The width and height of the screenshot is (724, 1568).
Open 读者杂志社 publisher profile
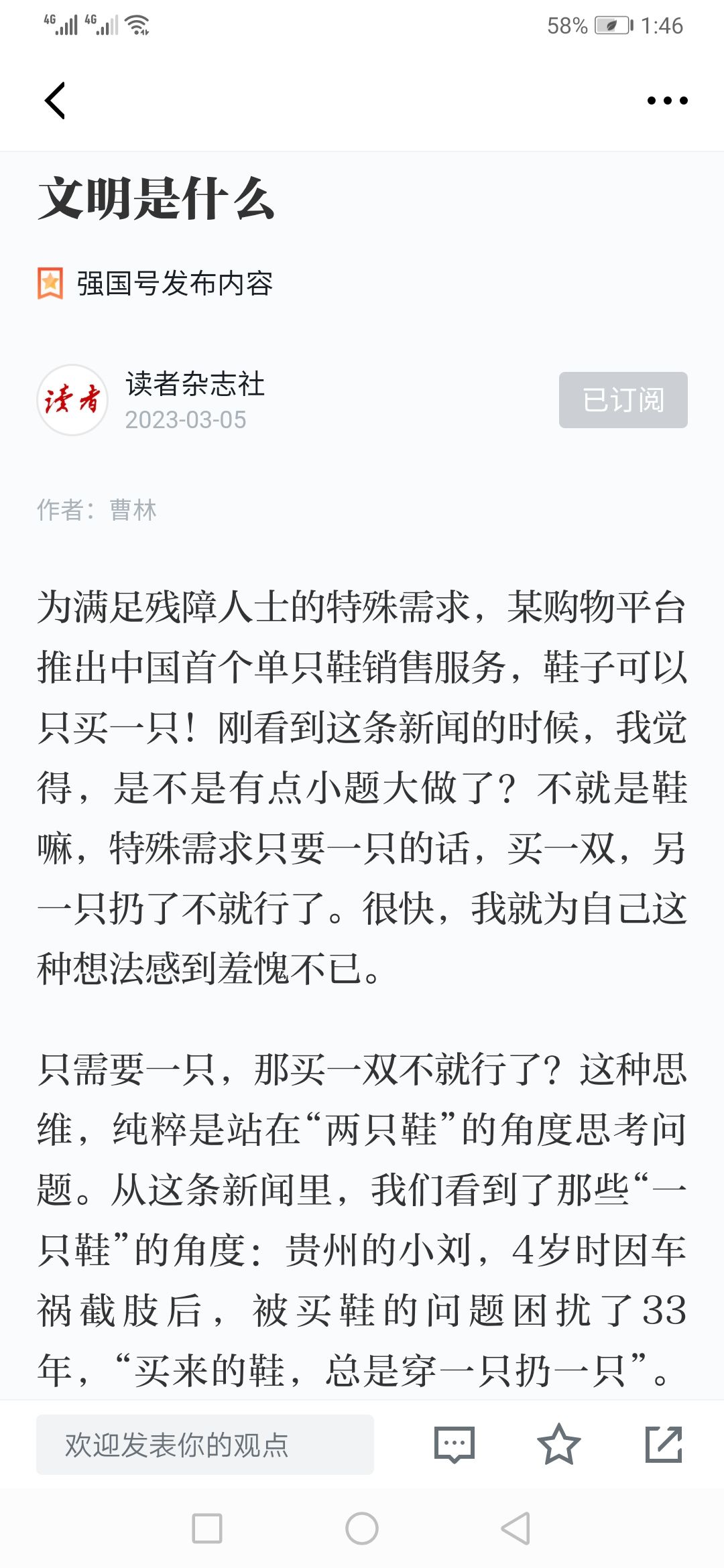[194, 385]
